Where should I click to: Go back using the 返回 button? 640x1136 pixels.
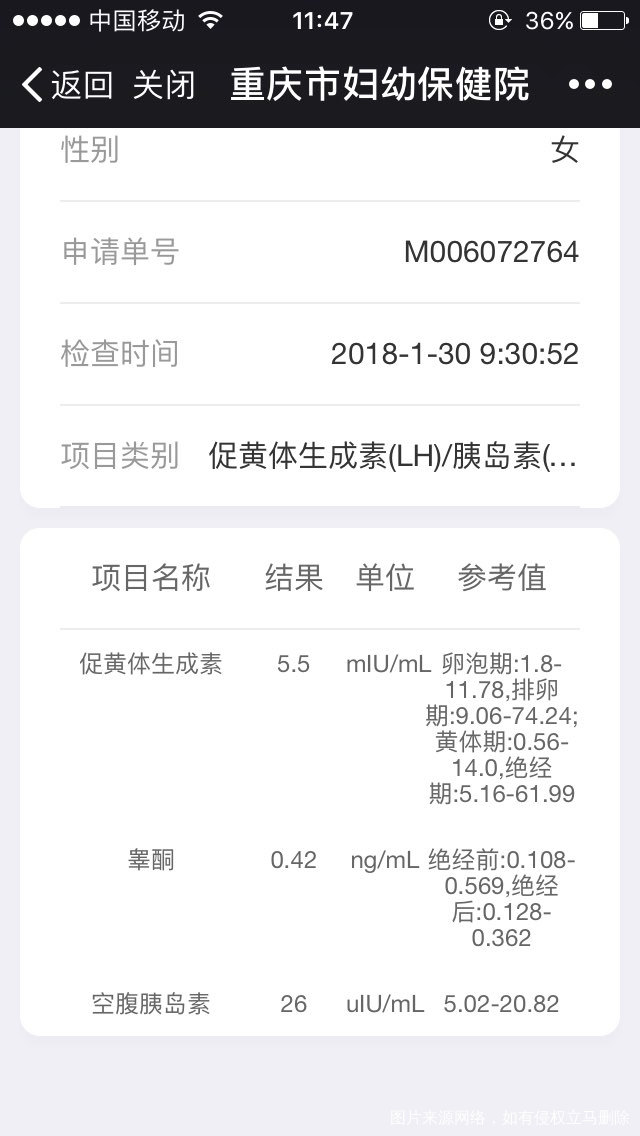click(x=67, y=85)
